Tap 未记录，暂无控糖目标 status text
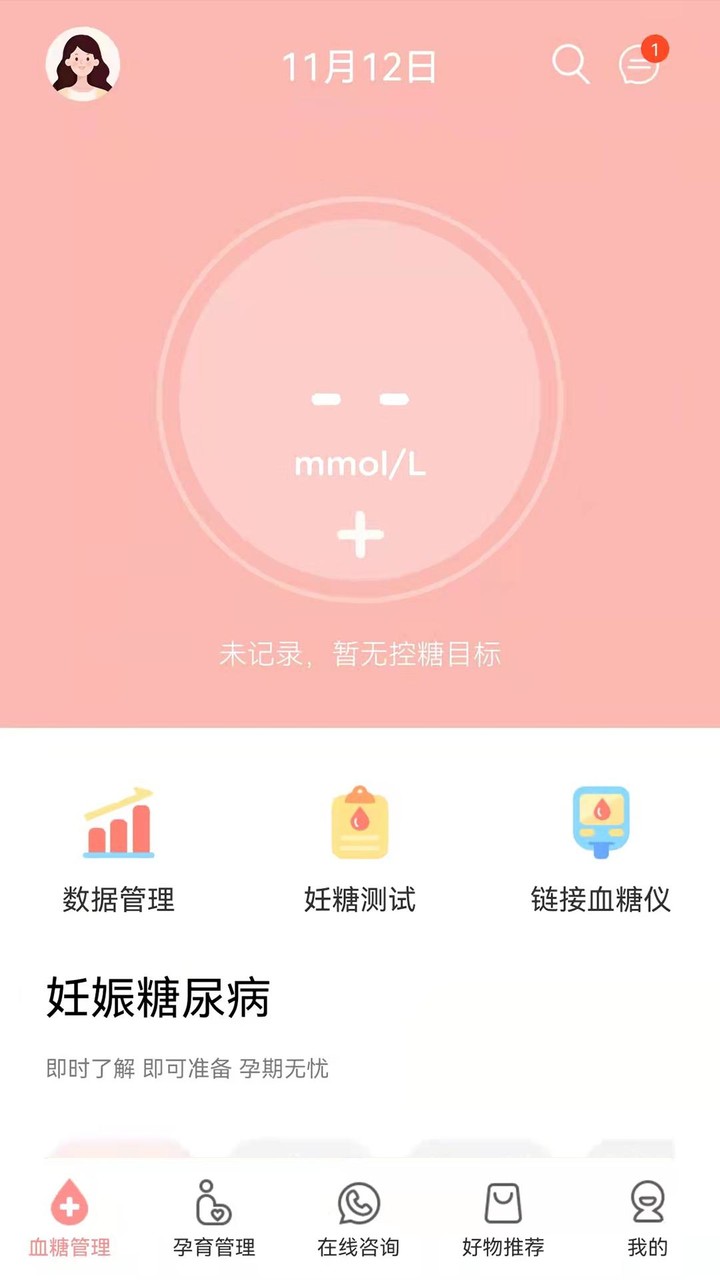Image resolution: width=720 pixels, height=1280 pixels. (x=360, y=652)
